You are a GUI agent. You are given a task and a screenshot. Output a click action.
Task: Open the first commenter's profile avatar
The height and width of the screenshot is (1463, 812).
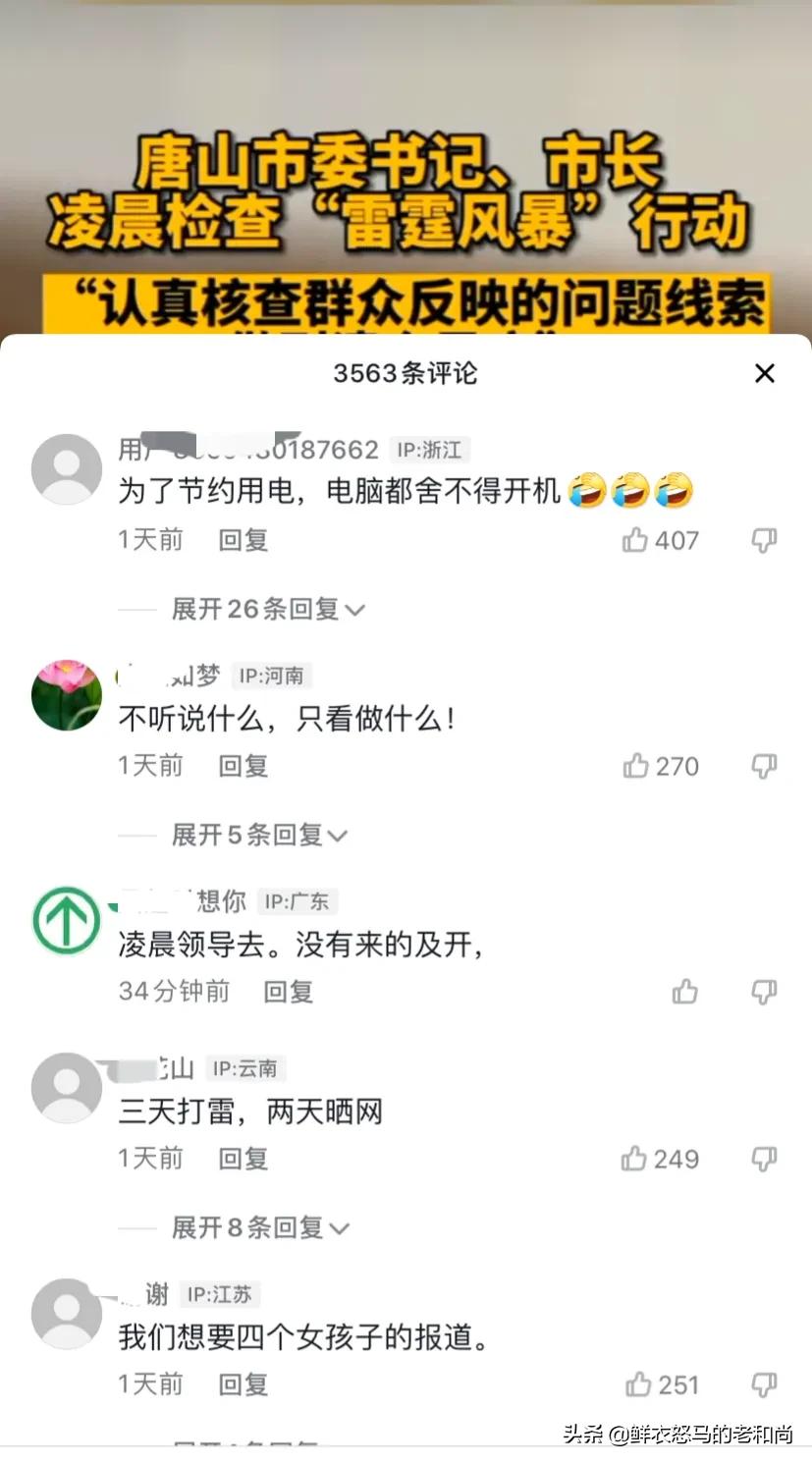click(66, 469)
